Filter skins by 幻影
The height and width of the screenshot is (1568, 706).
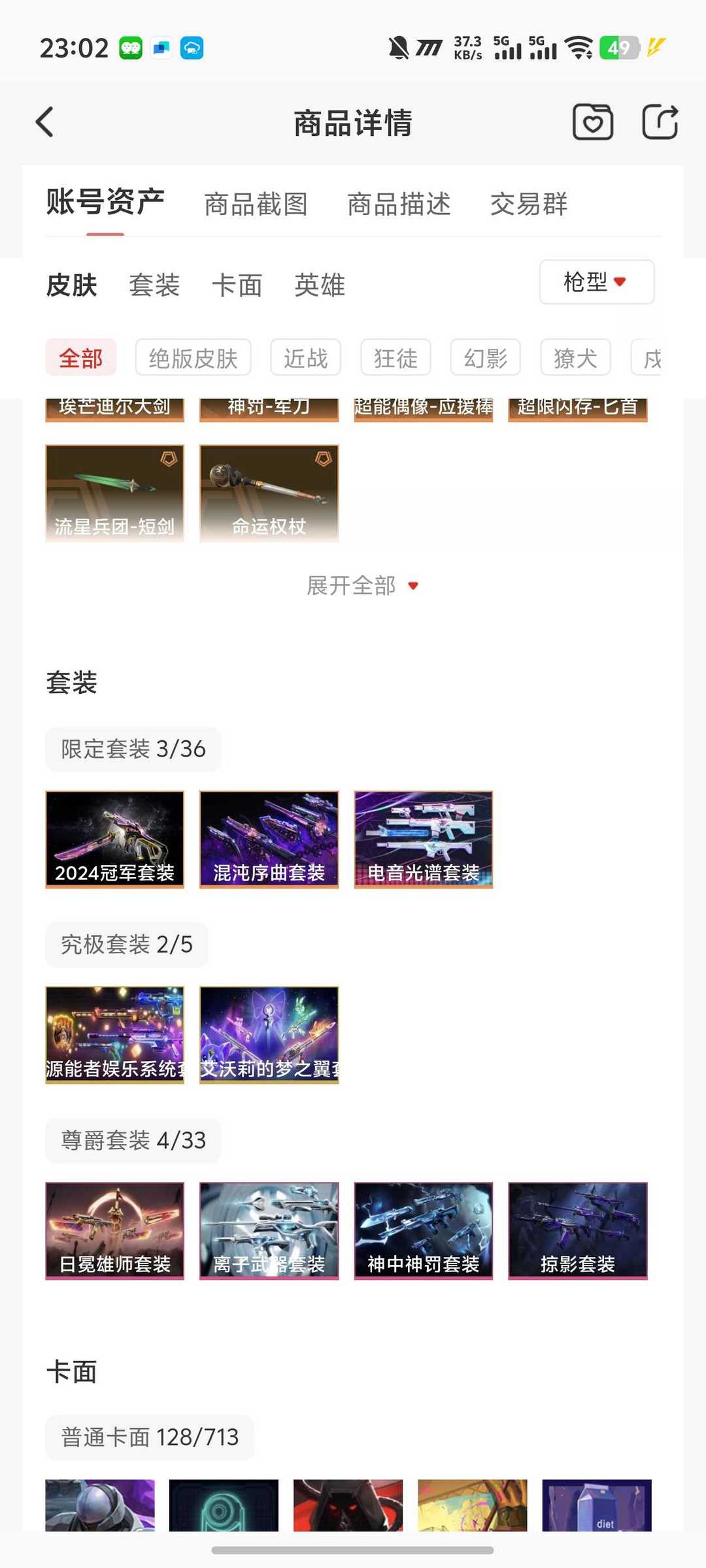[x=485, y=358]
